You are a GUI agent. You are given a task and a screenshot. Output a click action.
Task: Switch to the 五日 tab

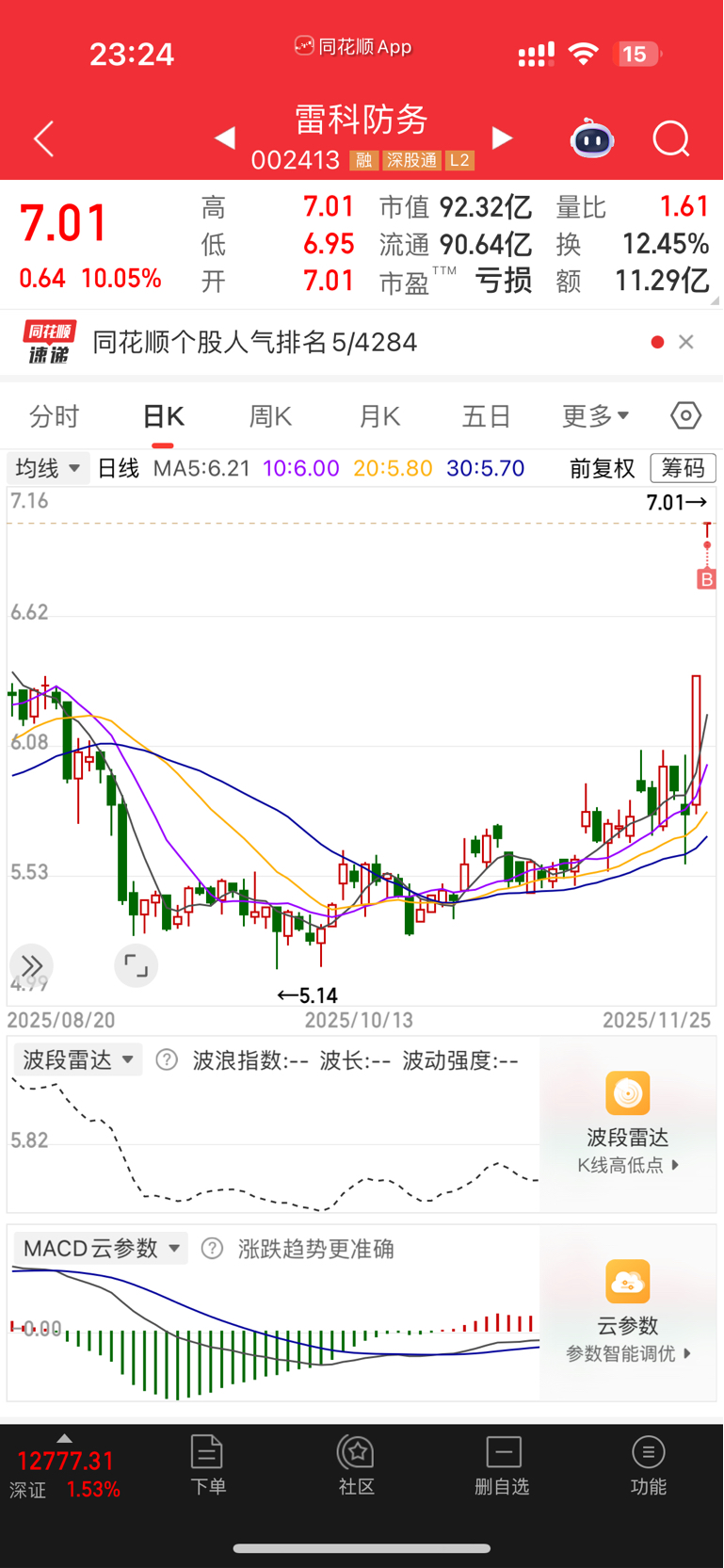[487, 416]
